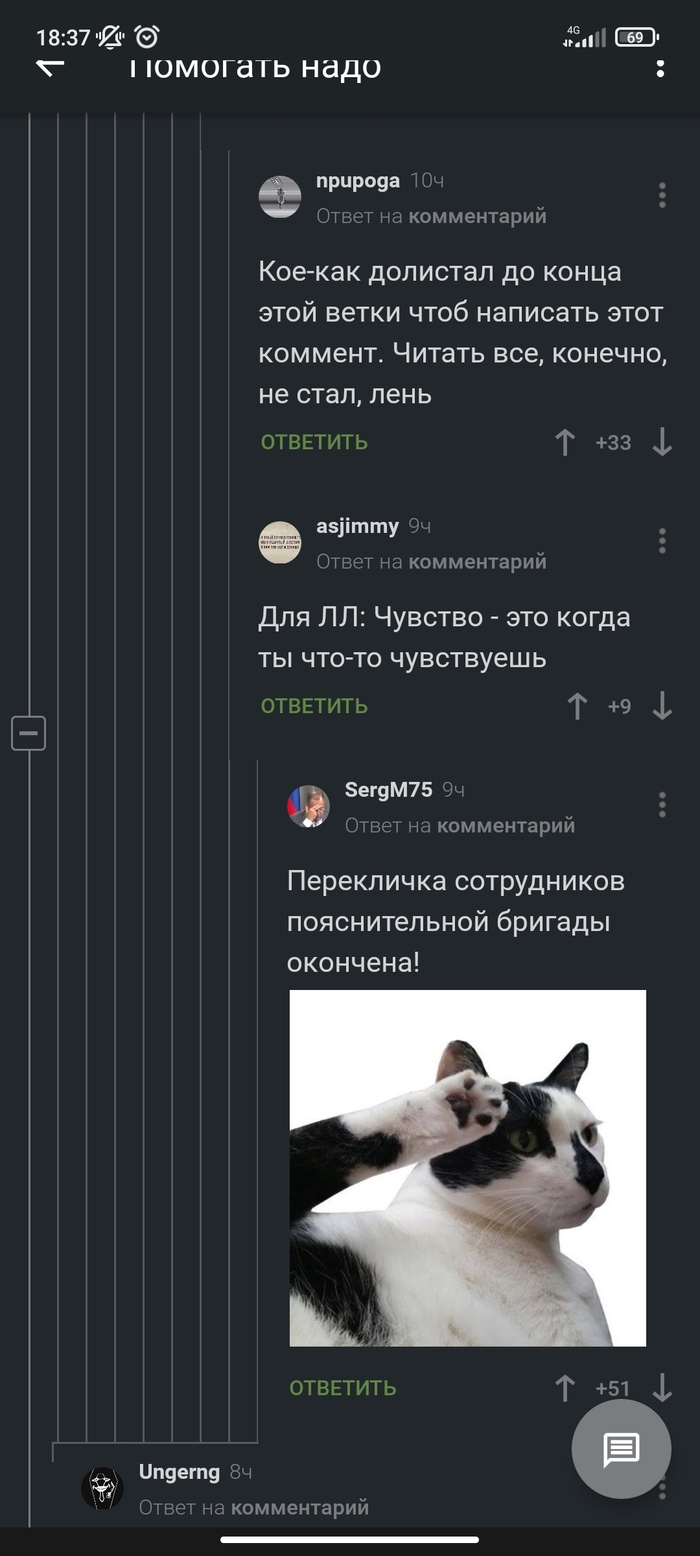This screenshot has height=1556, width=700.
Task: Upvote asjimmy's comment
Action: tap(577, 706)
